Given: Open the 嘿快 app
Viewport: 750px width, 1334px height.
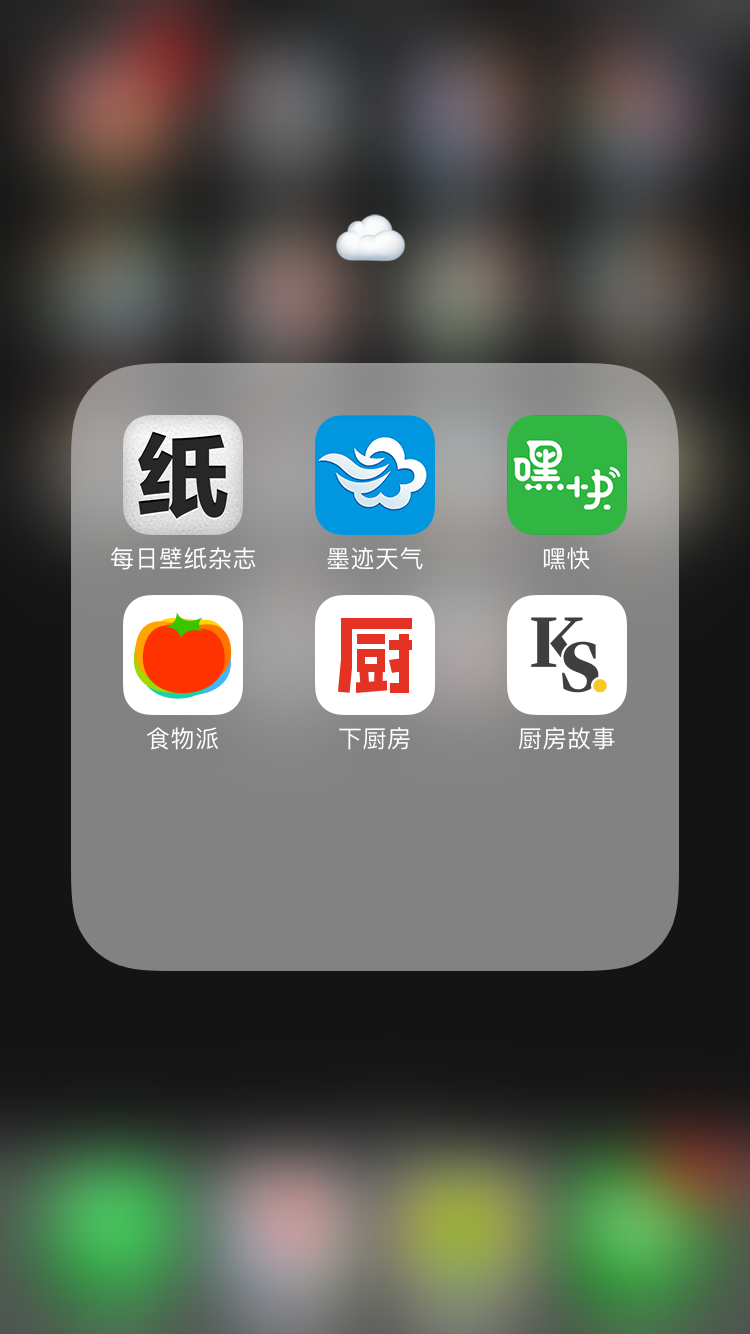Looking at the screenshot, I should click(567, 475).
